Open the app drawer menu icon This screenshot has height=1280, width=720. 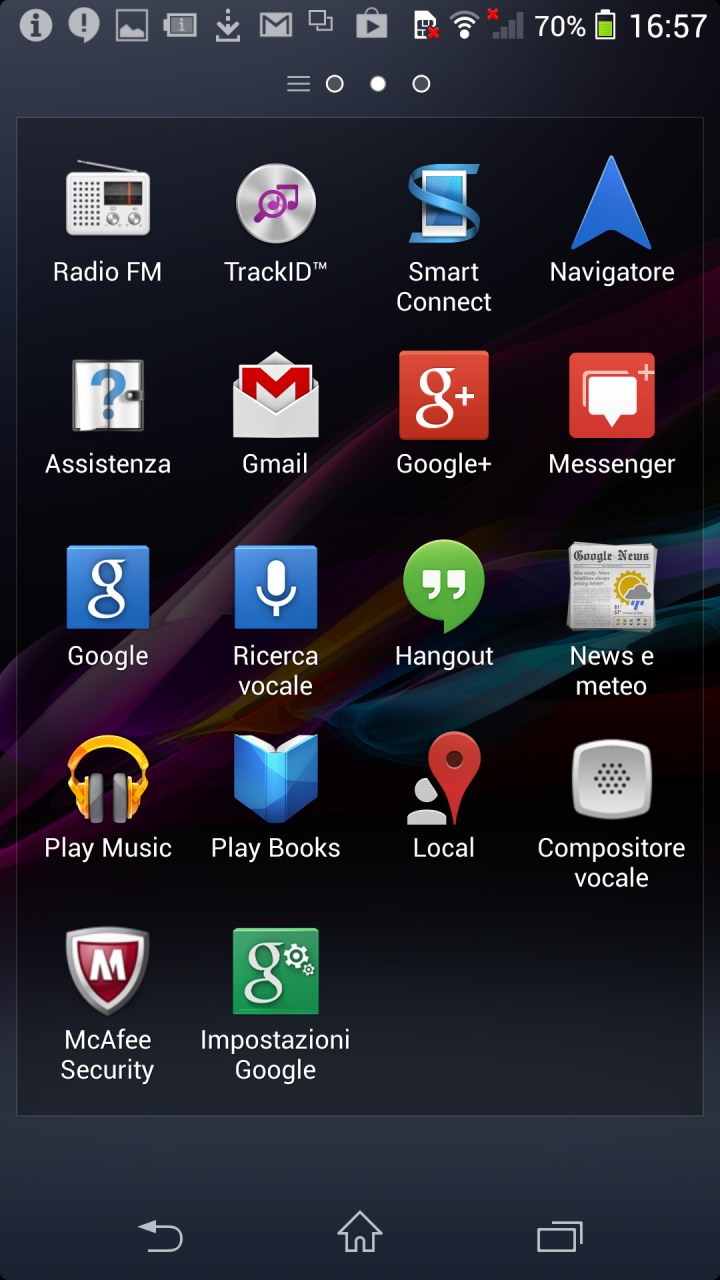pos(298,84)
